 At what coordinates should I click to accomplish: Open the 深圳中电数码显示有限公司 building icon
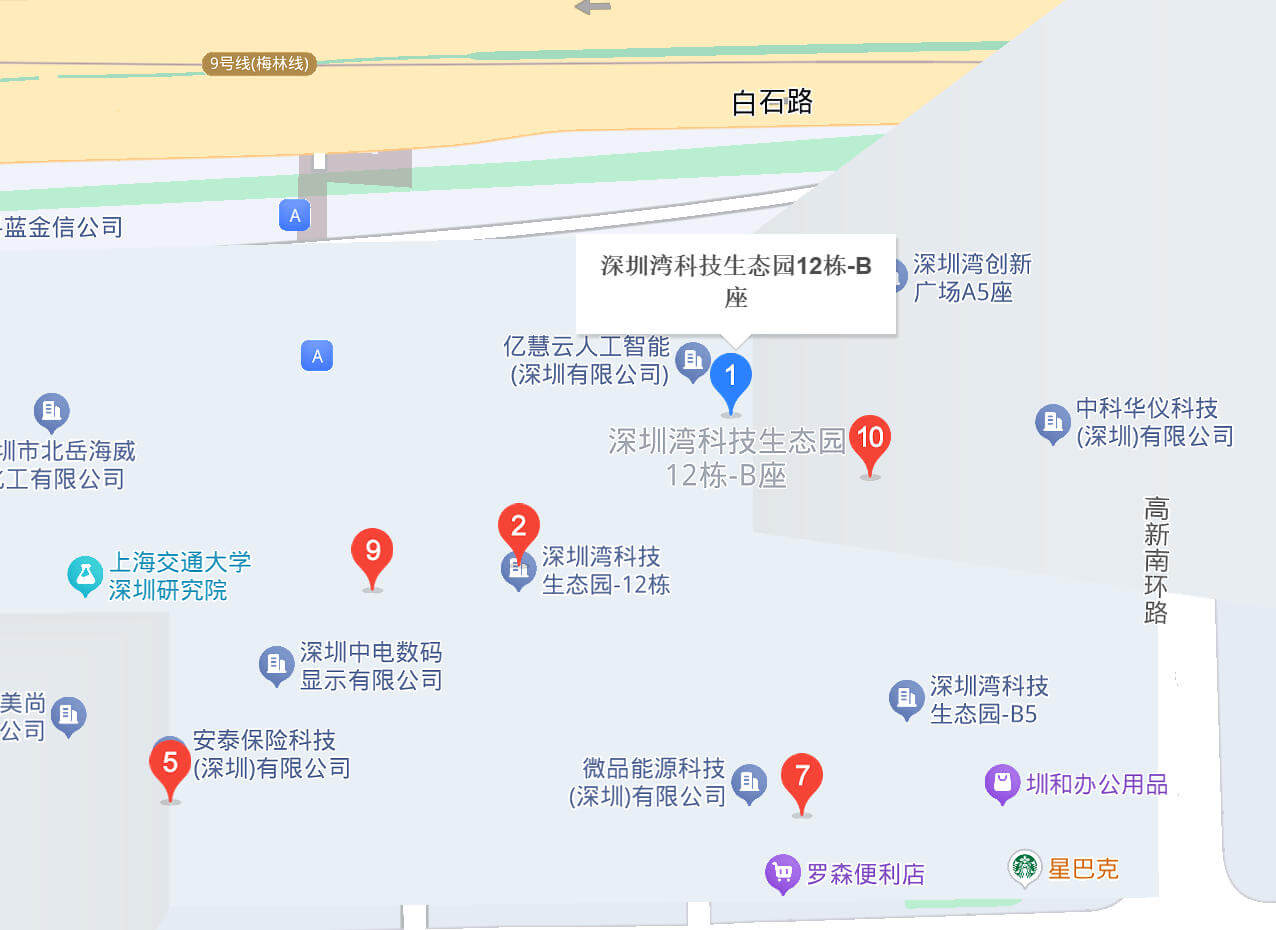point(276,664)
